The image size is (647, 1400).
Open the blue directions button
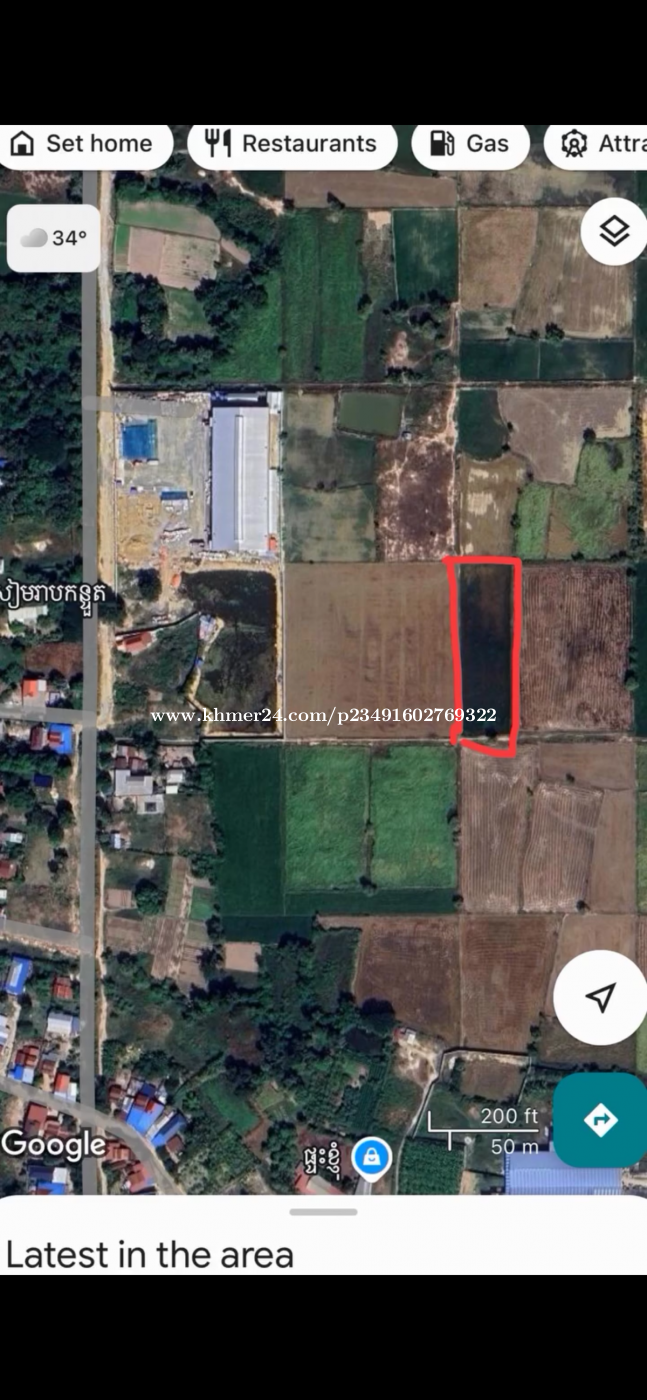pos(600,1120)
